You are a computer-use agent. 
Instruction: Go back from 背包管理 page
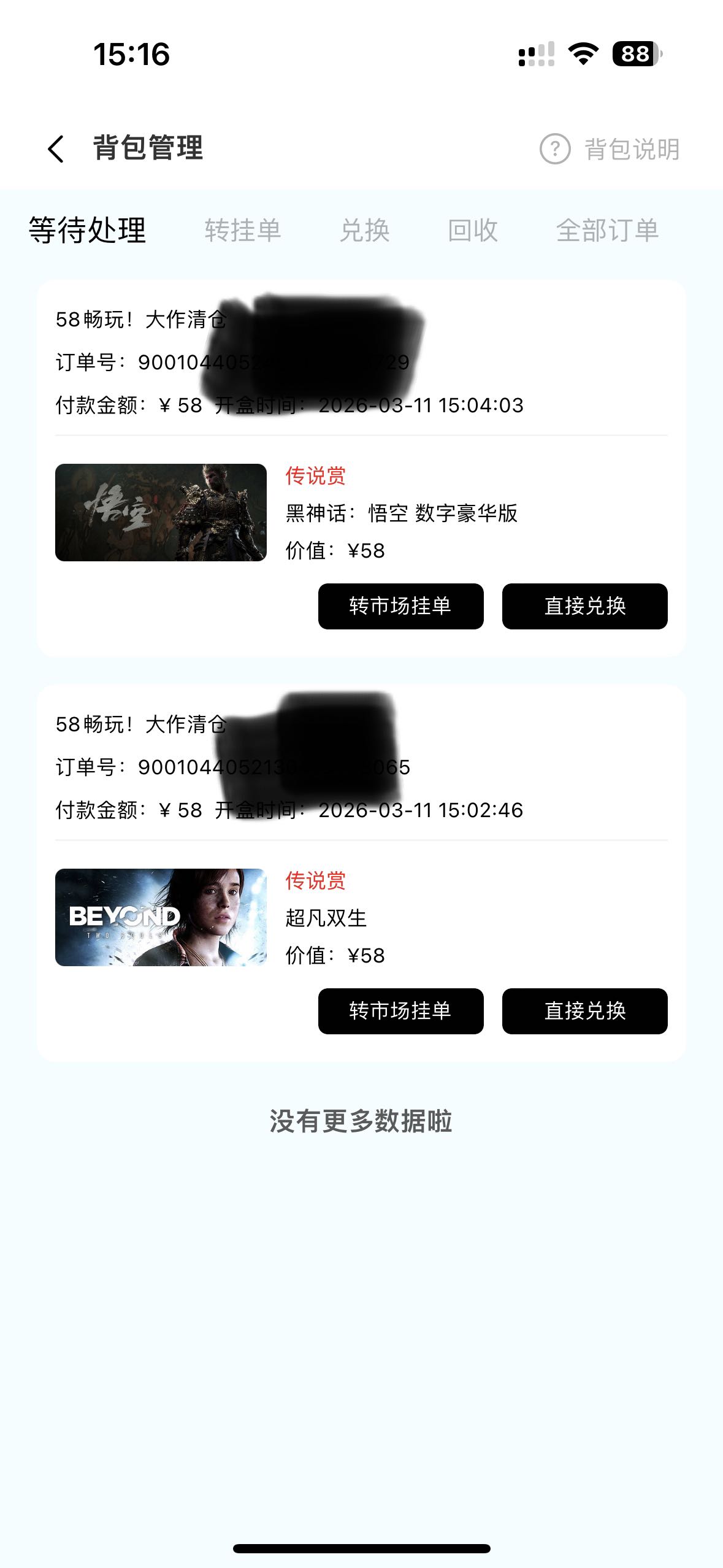(x=56, y=149)
